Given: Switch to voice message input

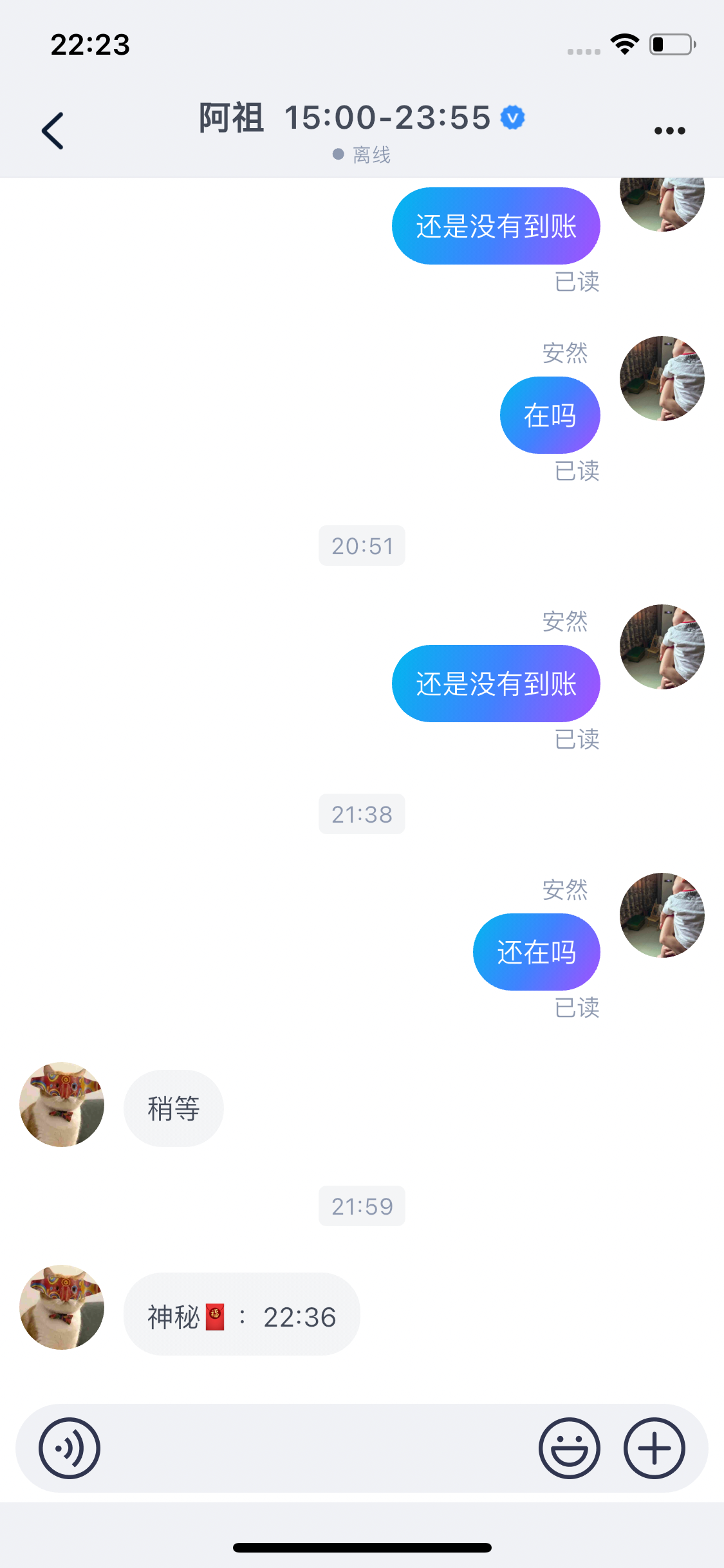Looking at the screenshot, I should click(x=70, y=1448).
